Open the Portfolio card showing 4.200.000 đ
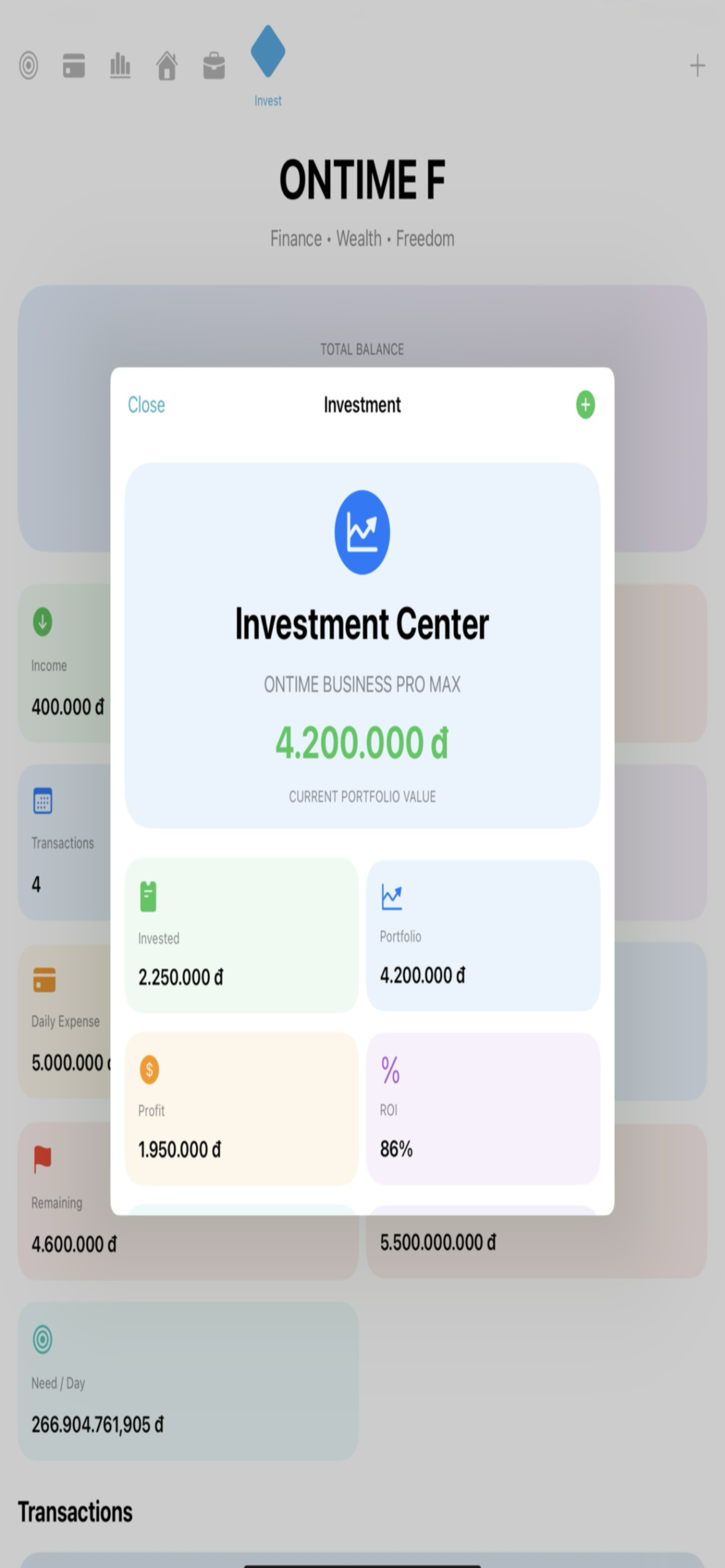Viewport: 725px width, 1568px height. [x=483, y=935]
